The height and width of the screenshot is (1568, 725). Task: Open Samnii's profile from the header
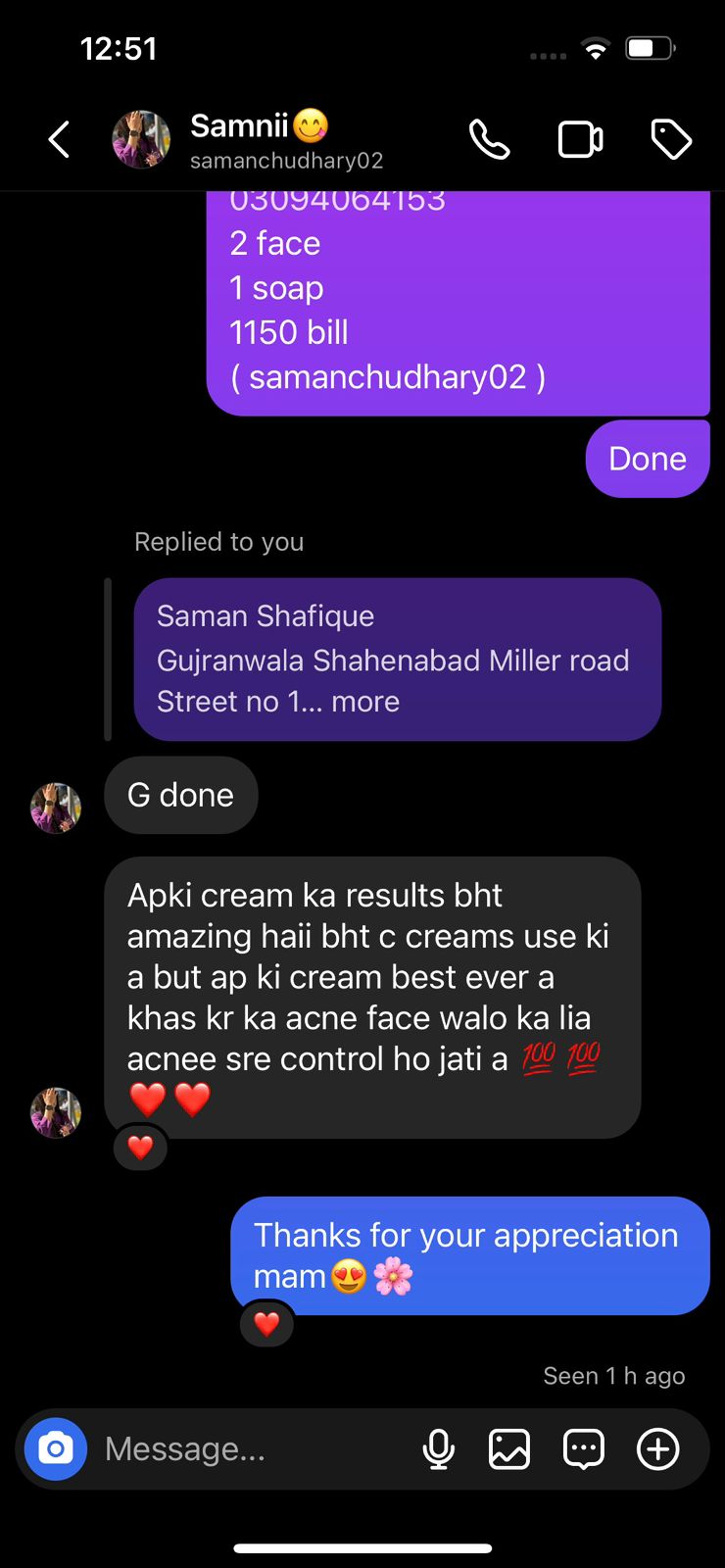(259, 139)
